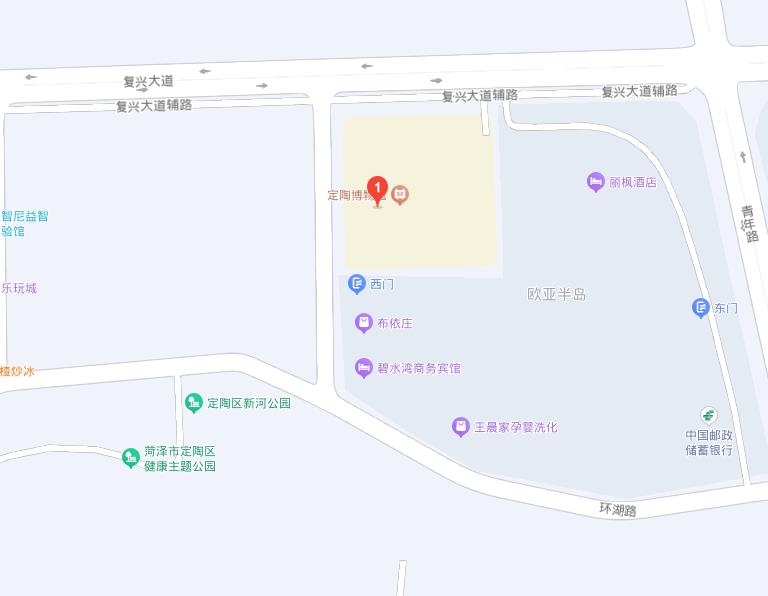Open 菏泽市定陶区健康主题公园 park marker

130,458
